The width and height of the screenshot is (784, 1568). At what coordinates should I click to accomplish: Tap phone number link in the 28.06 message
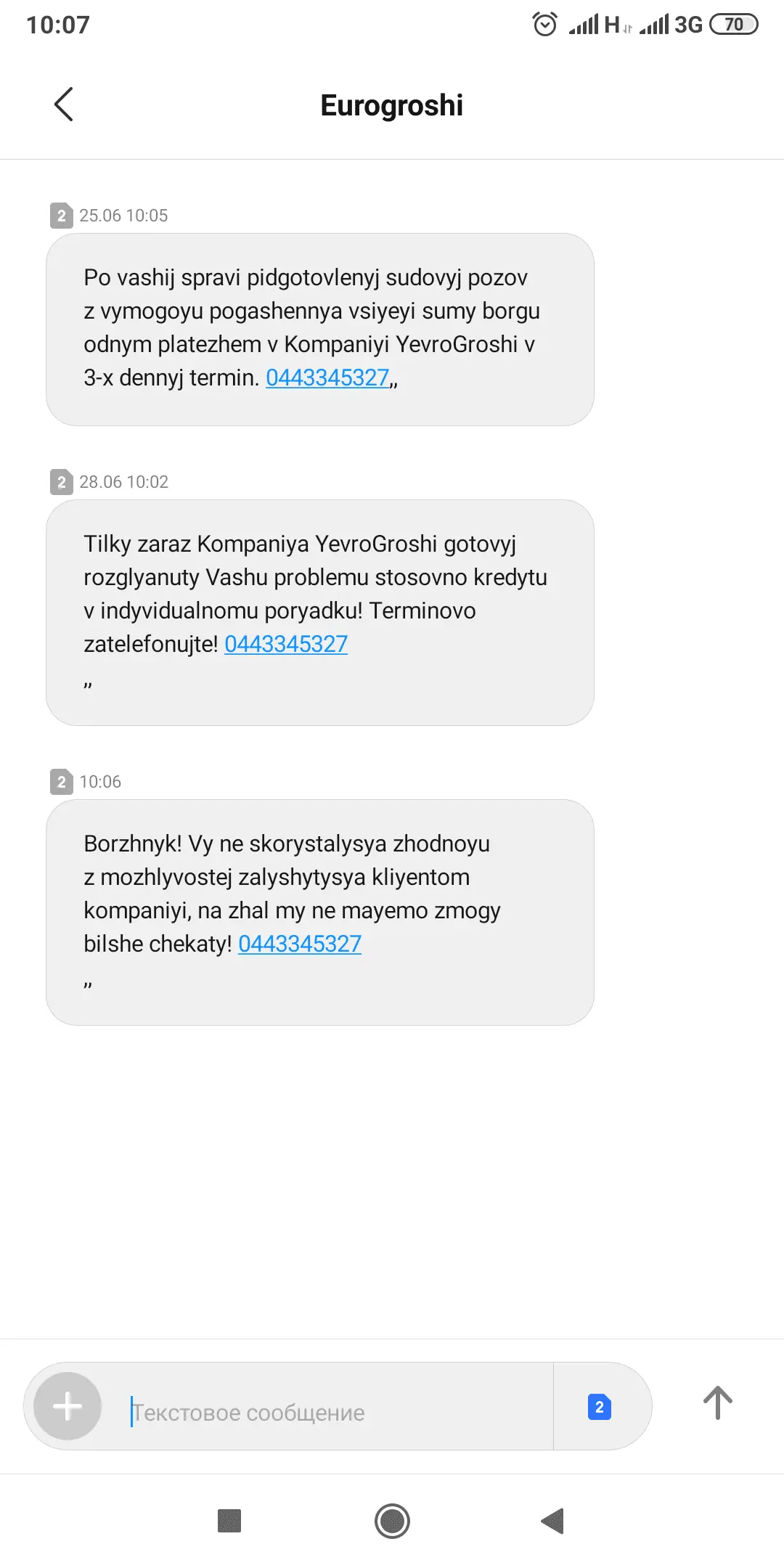[286, 644]
